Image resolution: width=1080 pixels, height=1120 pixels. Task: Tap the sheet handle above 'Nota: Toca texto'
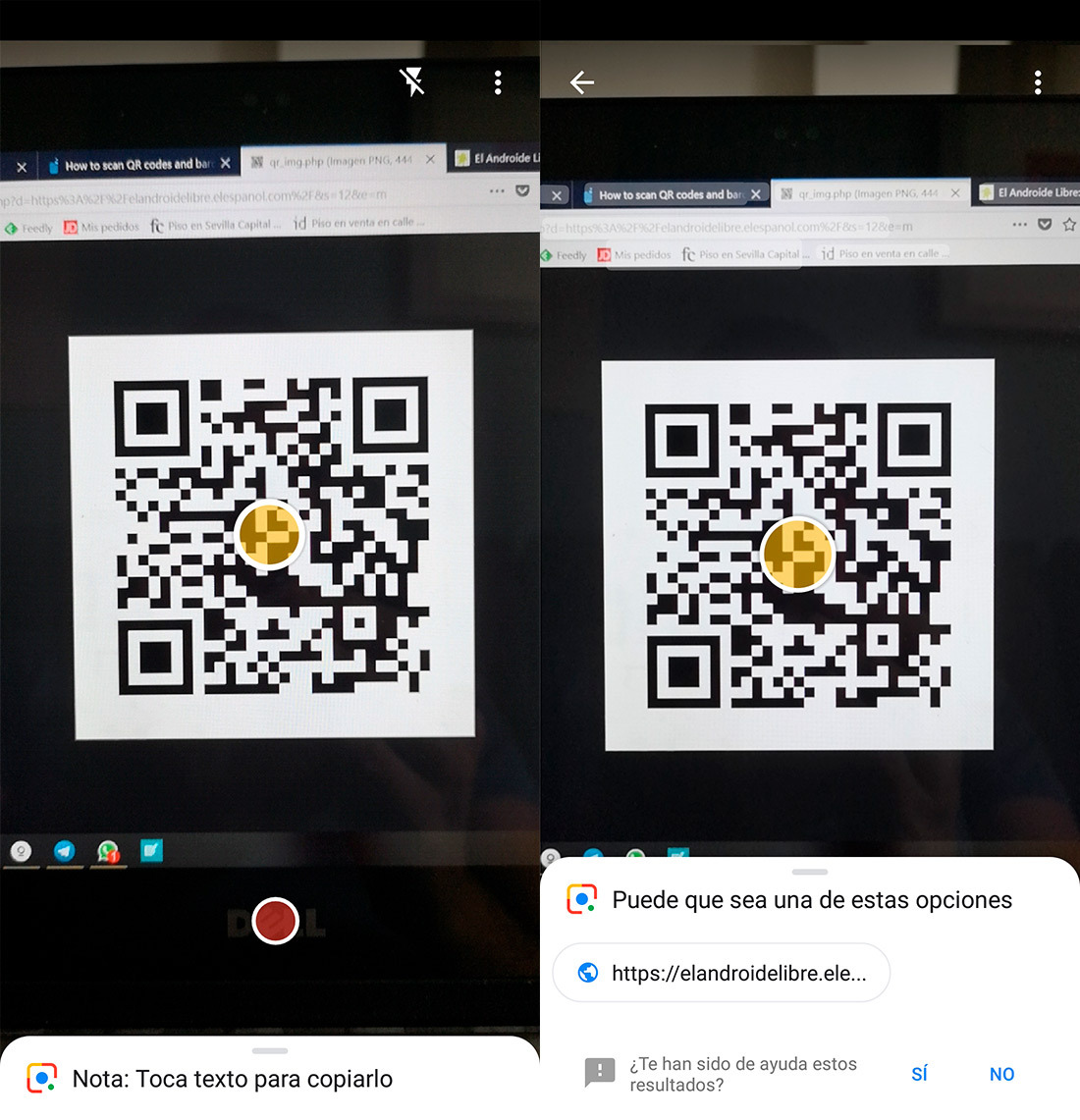coord(270,1050)
